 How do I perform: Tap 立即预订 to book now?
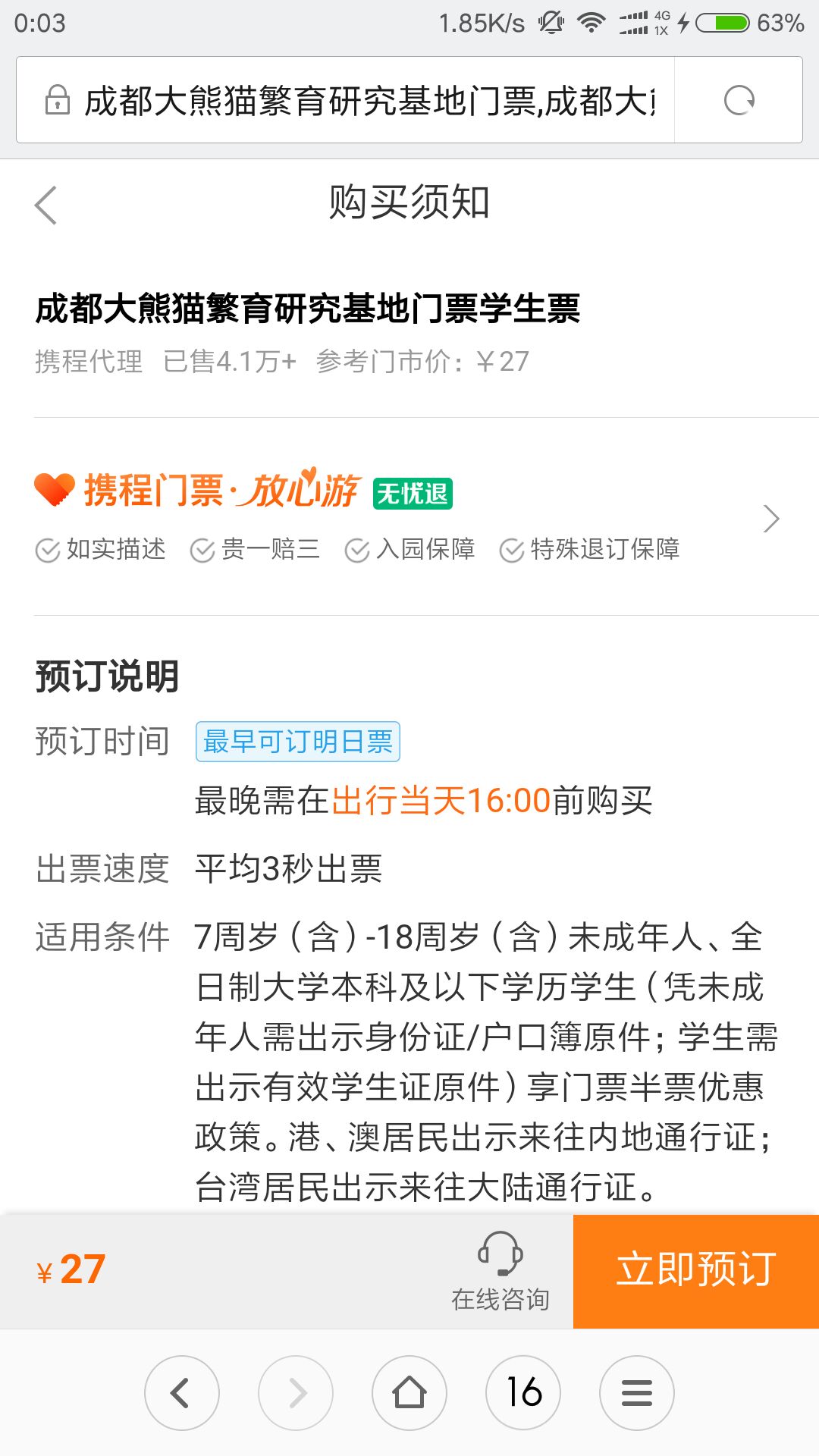(696, 1271)
